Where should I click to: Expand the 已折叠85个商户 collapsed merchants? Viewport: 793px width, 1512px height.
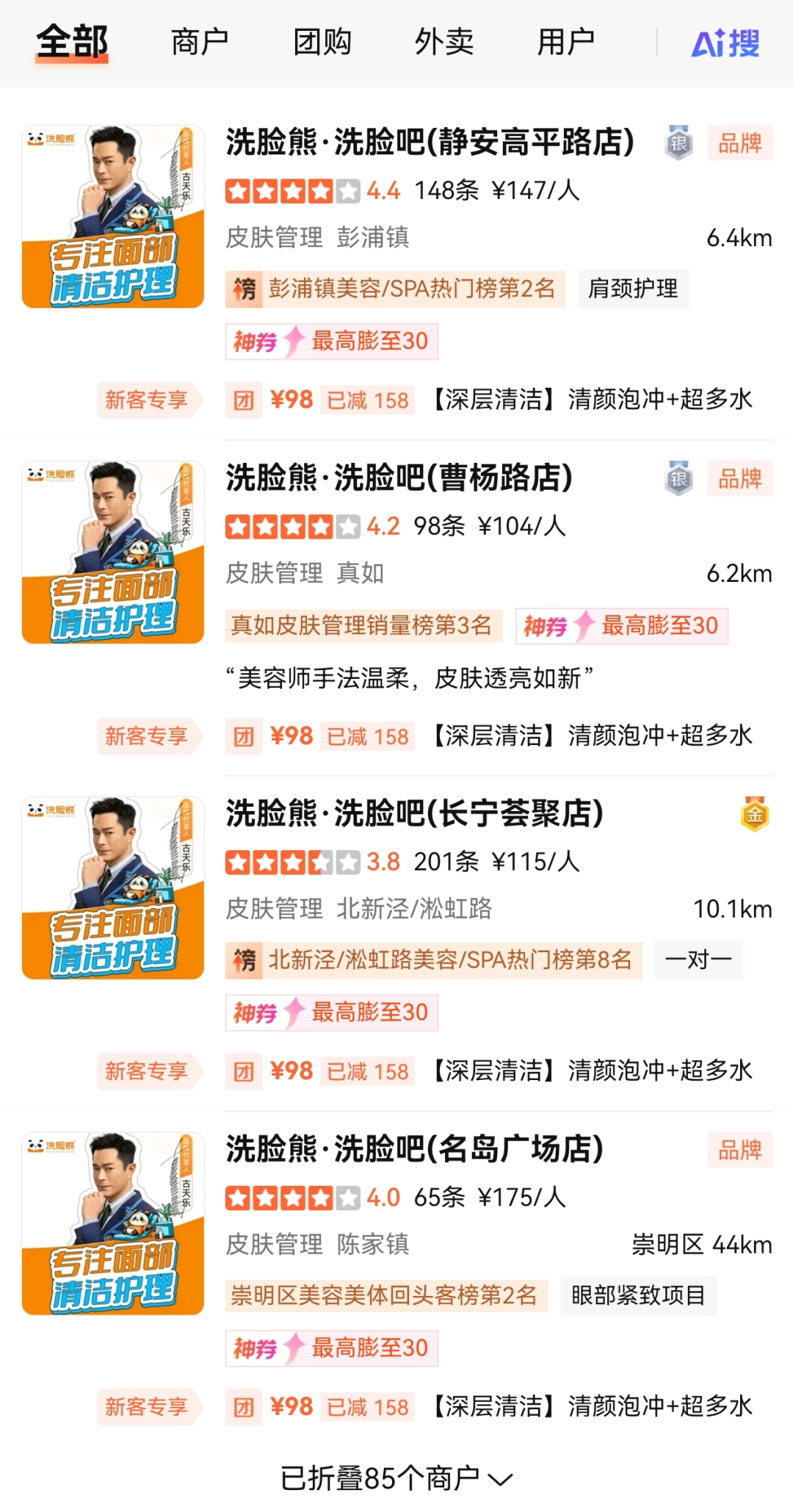tap(396, 1478)
